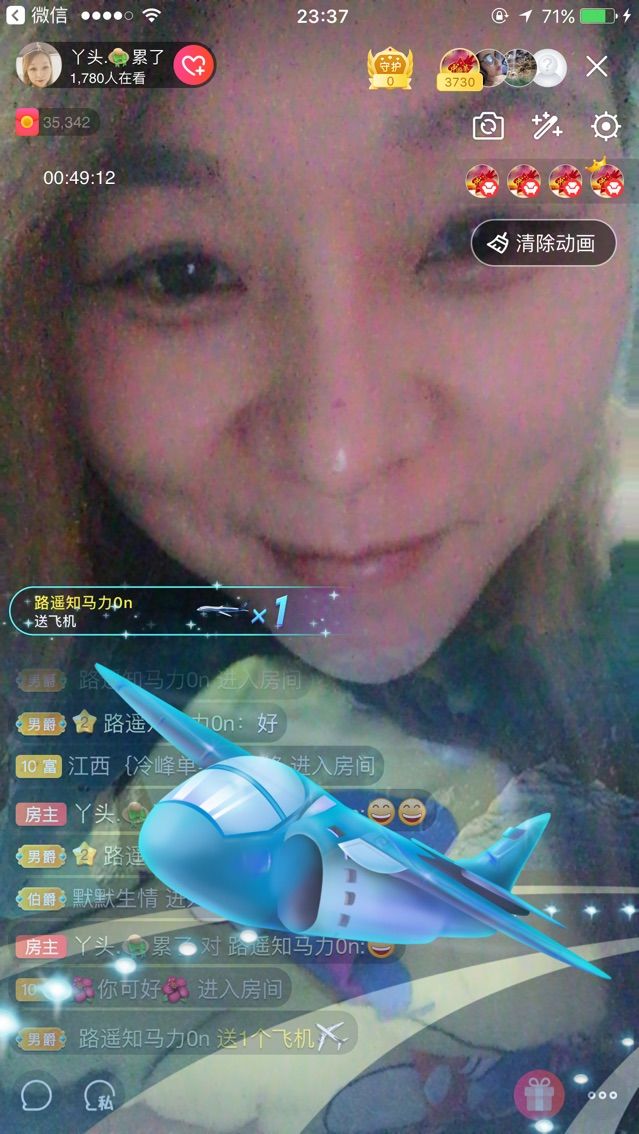Open the beauty effects wand
The image size is (639, 1134).
click(547, 126)
